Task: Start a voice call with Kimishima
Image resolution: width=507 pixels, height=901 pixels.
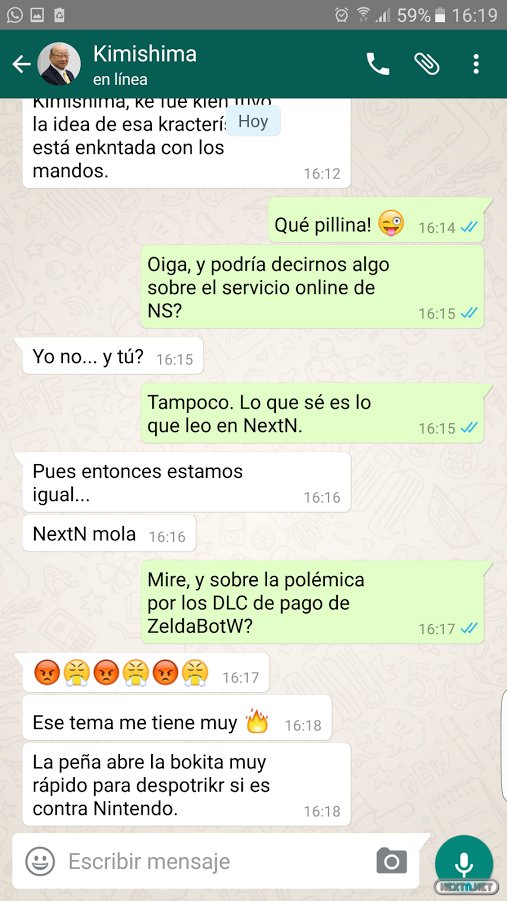Action: point(378,64)
